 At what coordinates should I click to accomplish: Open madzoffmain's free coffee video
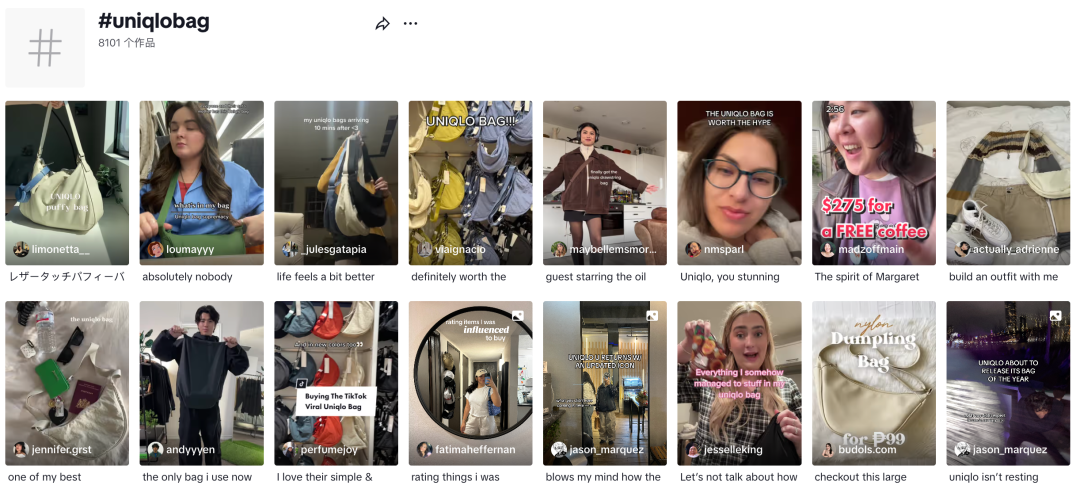(873, 180)
